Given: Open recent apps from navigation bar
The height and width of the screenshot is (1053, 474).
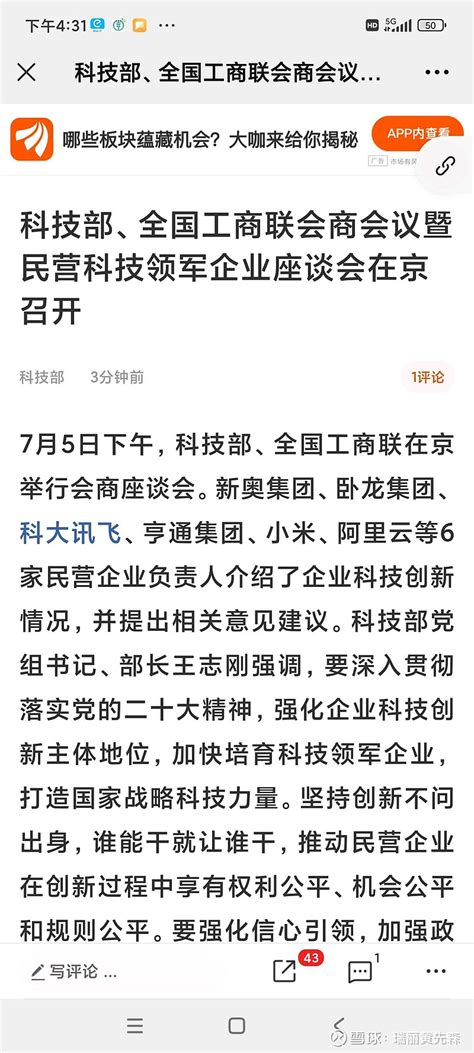Looking at the screenshot, I should (x=135, y=1025).
